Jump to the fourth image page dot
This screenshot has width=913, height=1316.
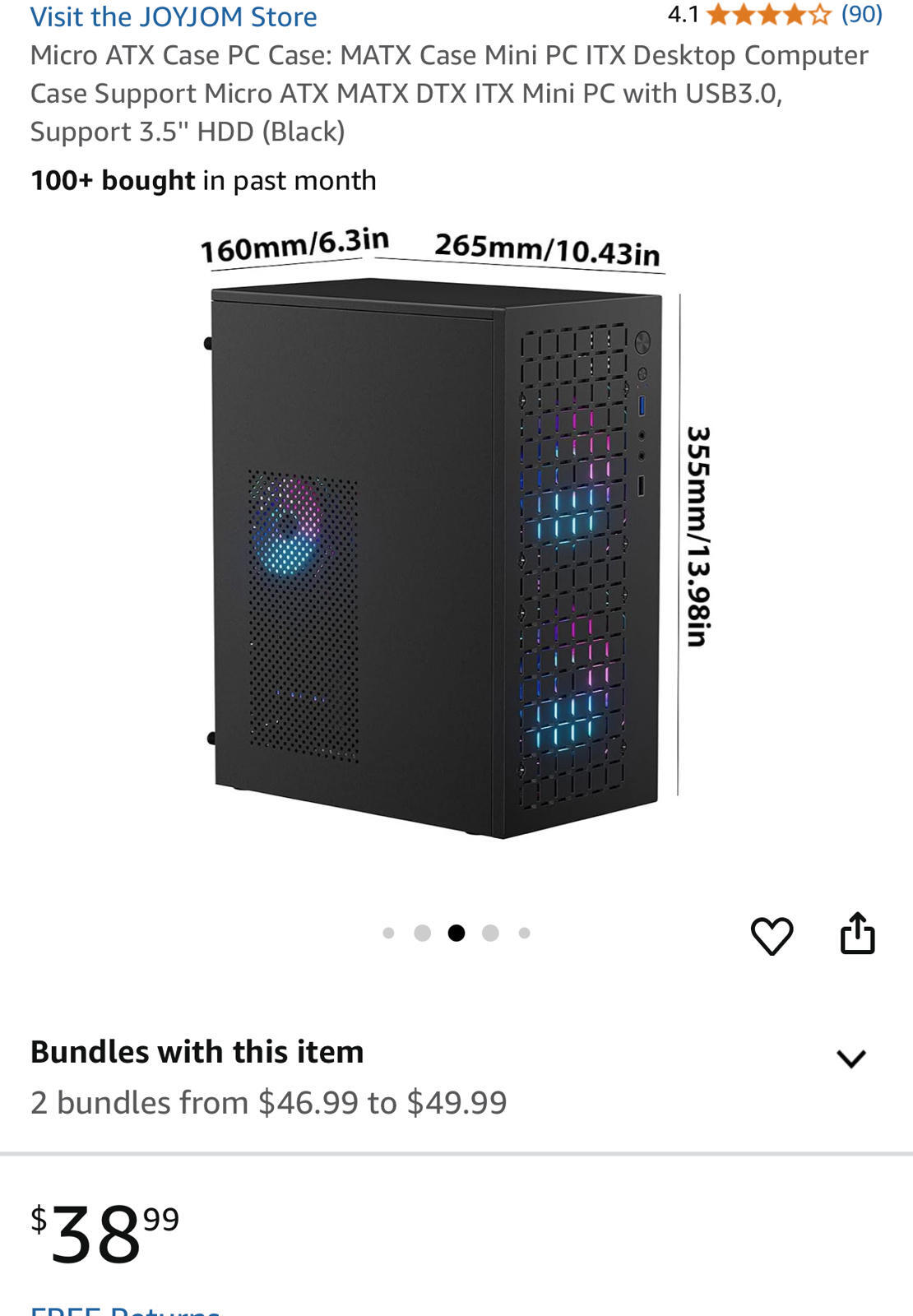click(490, 933)
